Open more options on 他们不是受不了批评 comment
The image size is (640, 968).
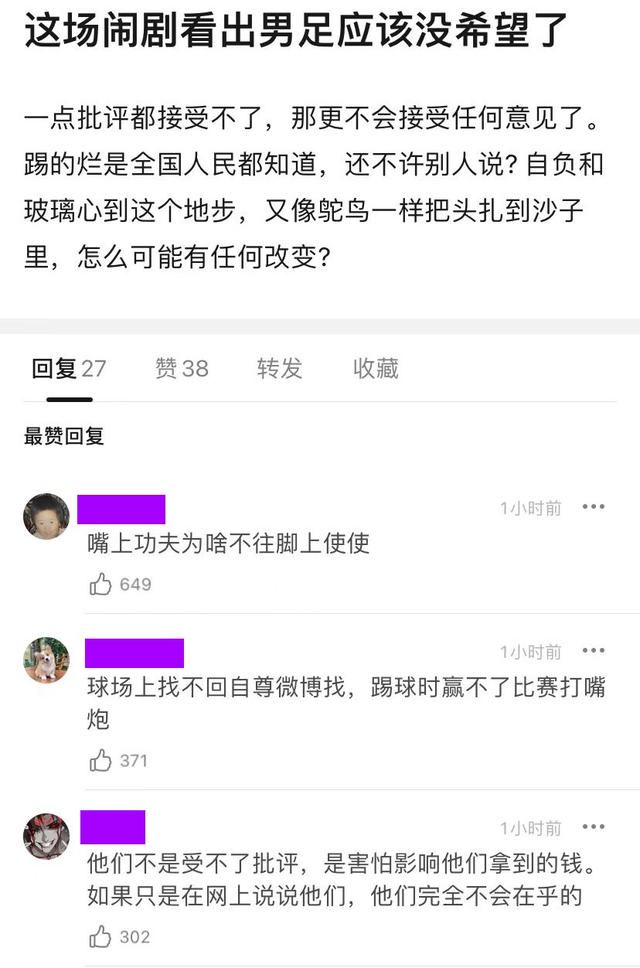tap(594, 827)
